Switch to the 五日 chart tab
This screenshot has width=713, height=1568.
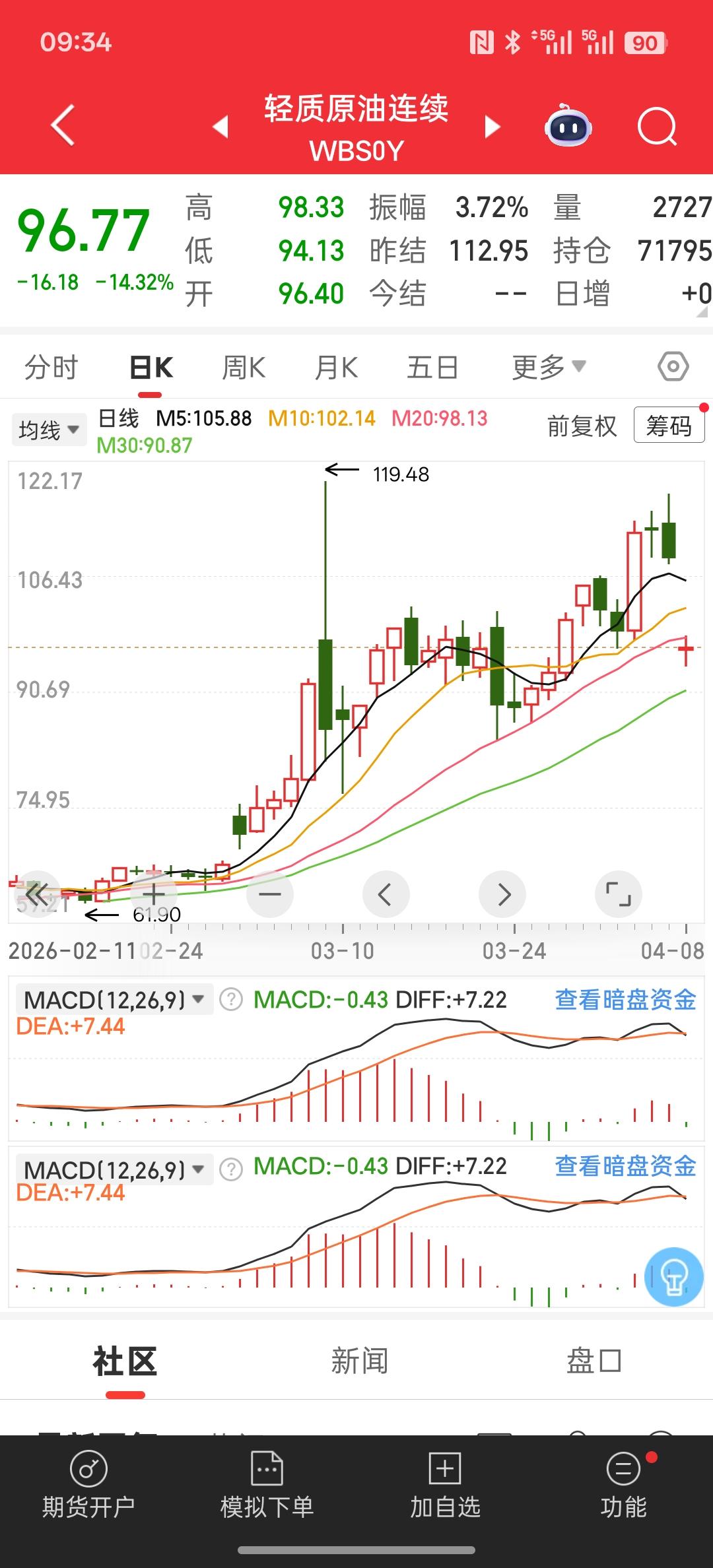pos(432,367)
